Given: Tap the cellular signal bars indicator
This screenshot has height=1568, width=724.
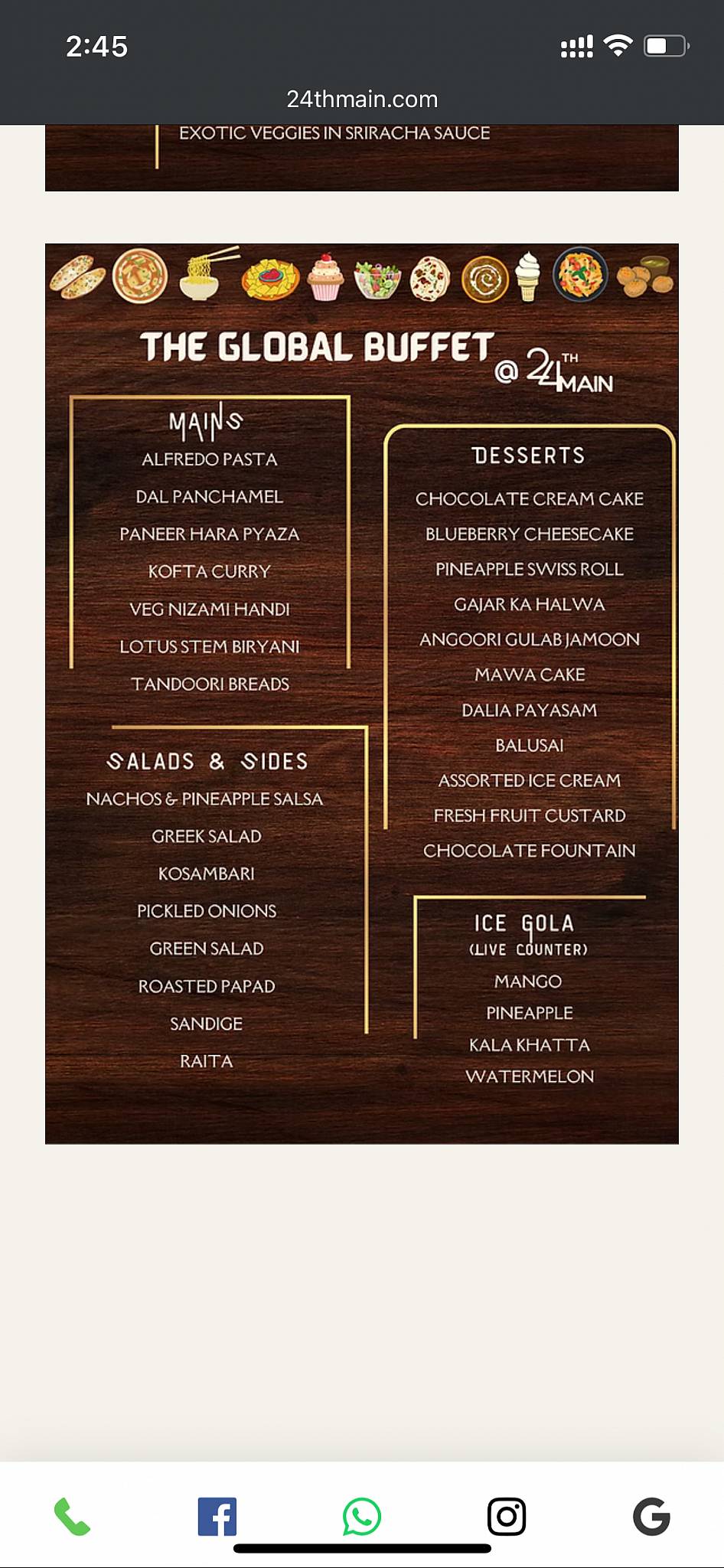Looking at the screenshot, I should coord(575,47).
